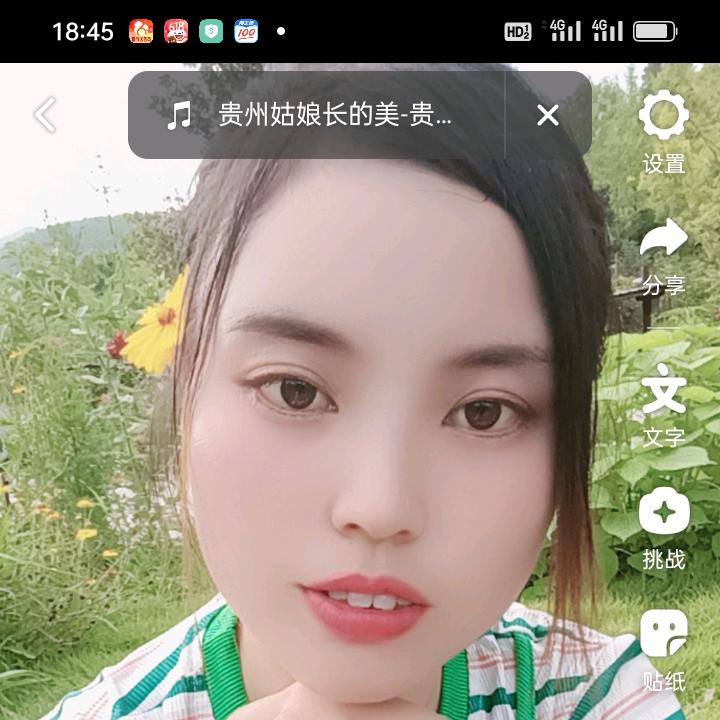Screen dimensions: 720x720
Task: Add text with the 文字 tool
Action: point(664,392)
